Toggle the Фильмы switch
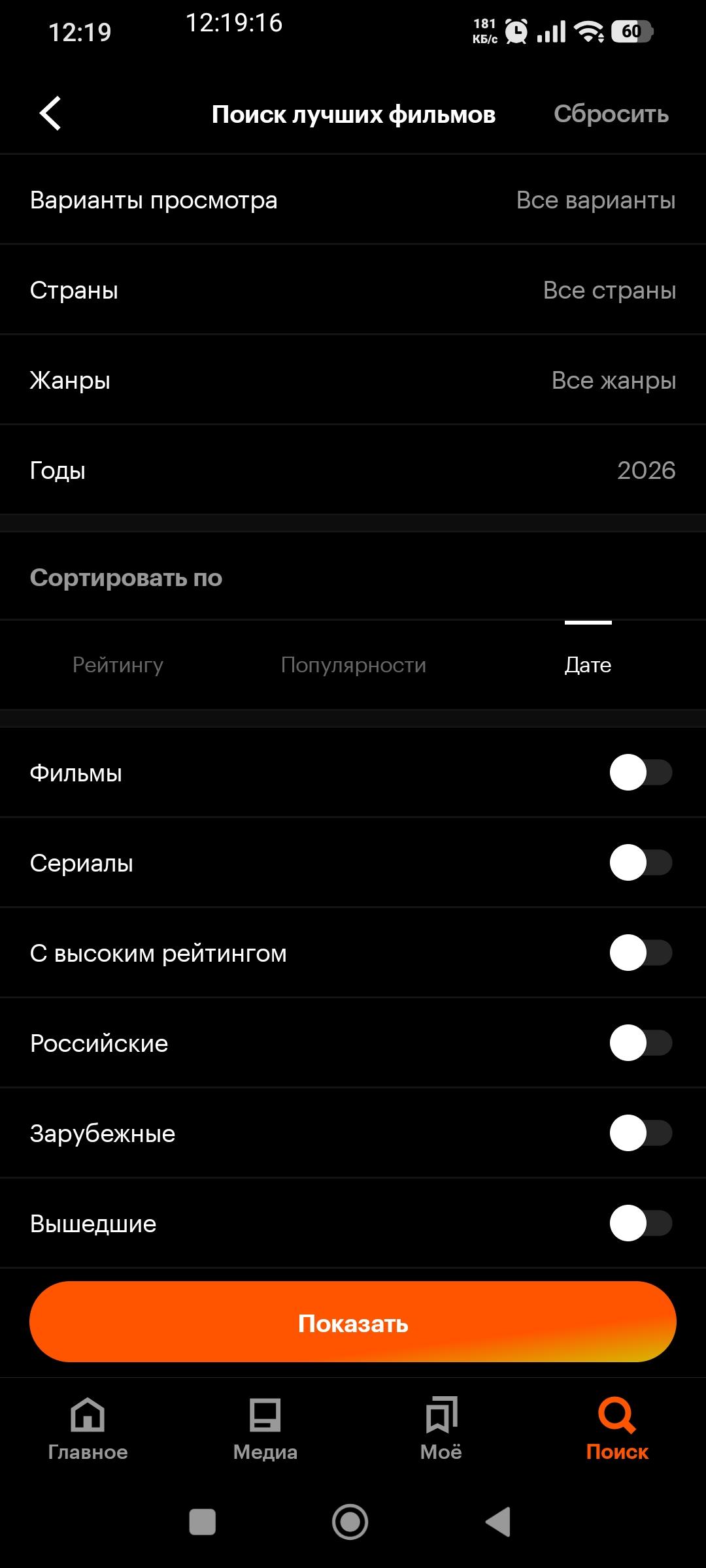Screen dimensions: 706x1568 click(x=641, y=772)
